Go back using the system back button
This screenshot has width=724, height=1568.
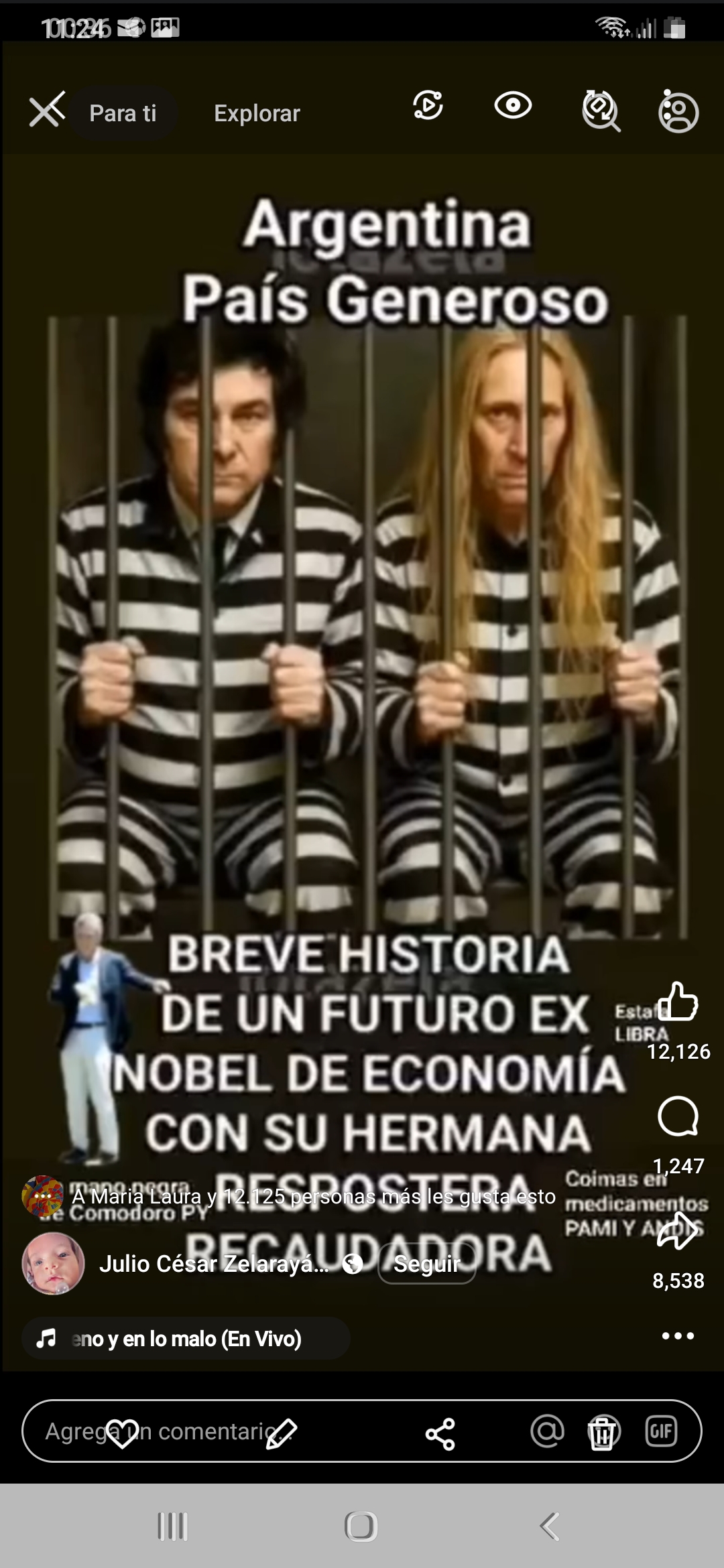(550, 1526)
